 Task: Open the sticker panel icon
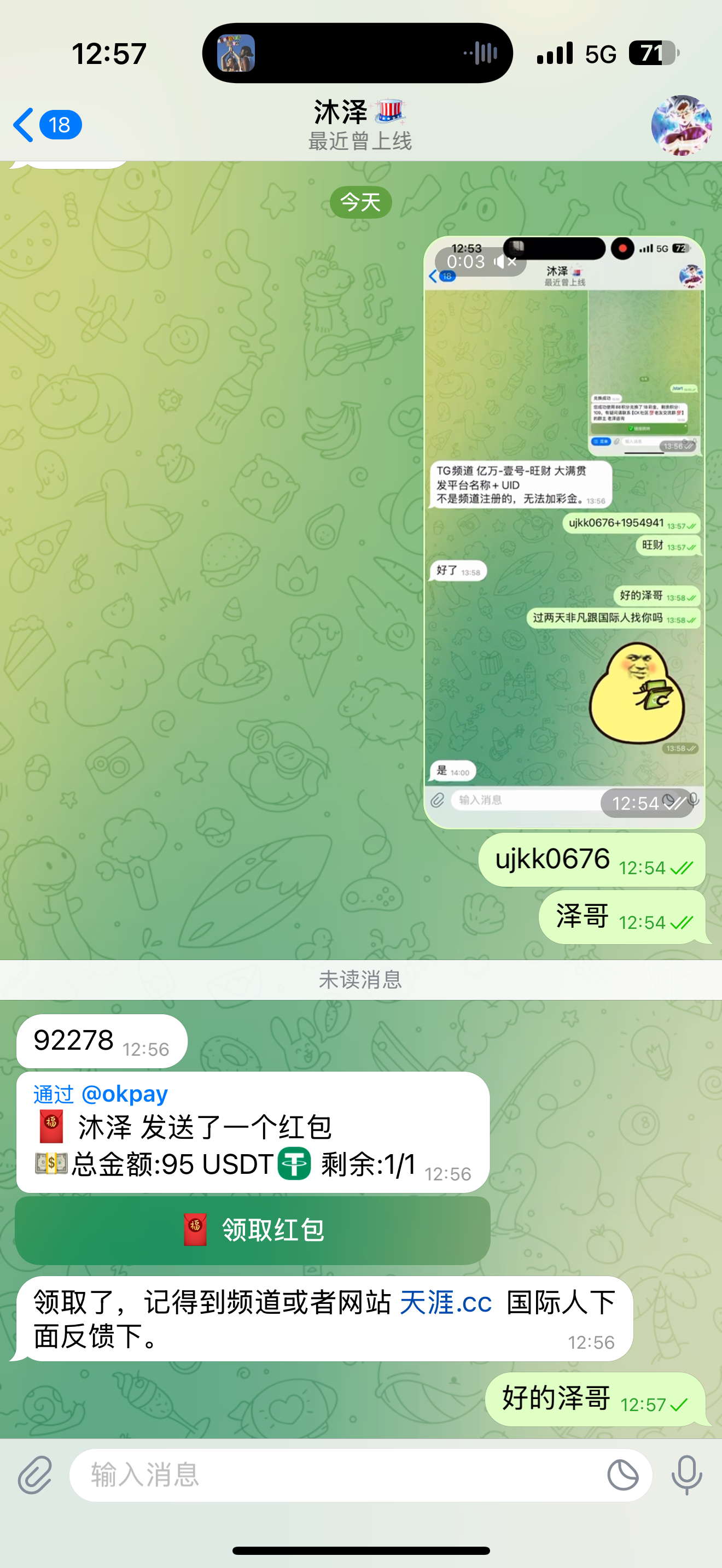(x=623, y=1475)
